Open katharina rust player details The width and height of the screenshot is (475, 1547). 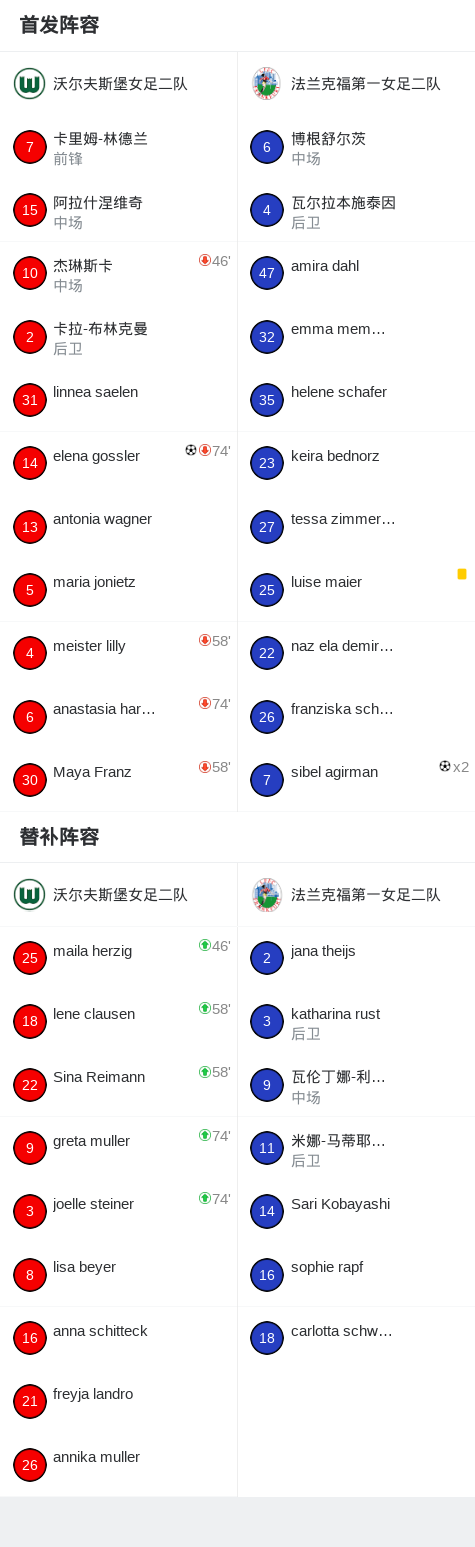pyautogui.click(x=356, y=1022)
